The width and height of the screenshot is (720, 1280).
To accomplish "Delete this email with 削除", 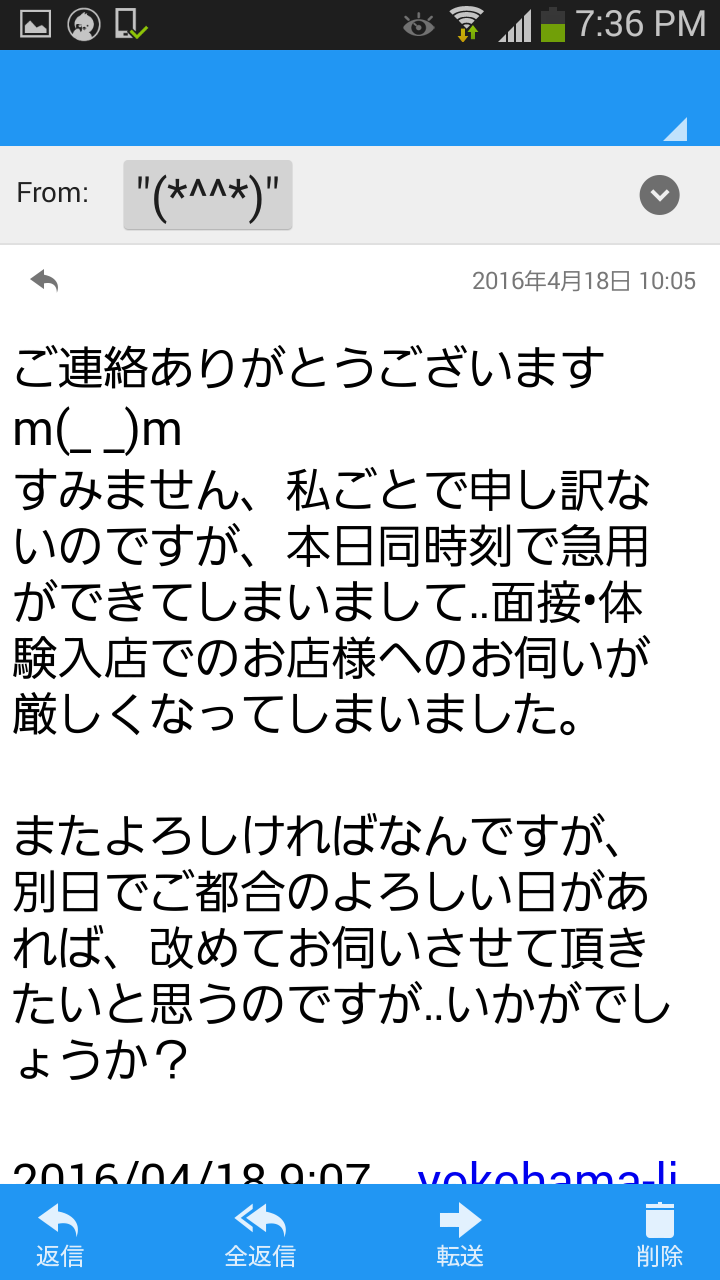I will pyautogui.click(x=660, y=1234).
